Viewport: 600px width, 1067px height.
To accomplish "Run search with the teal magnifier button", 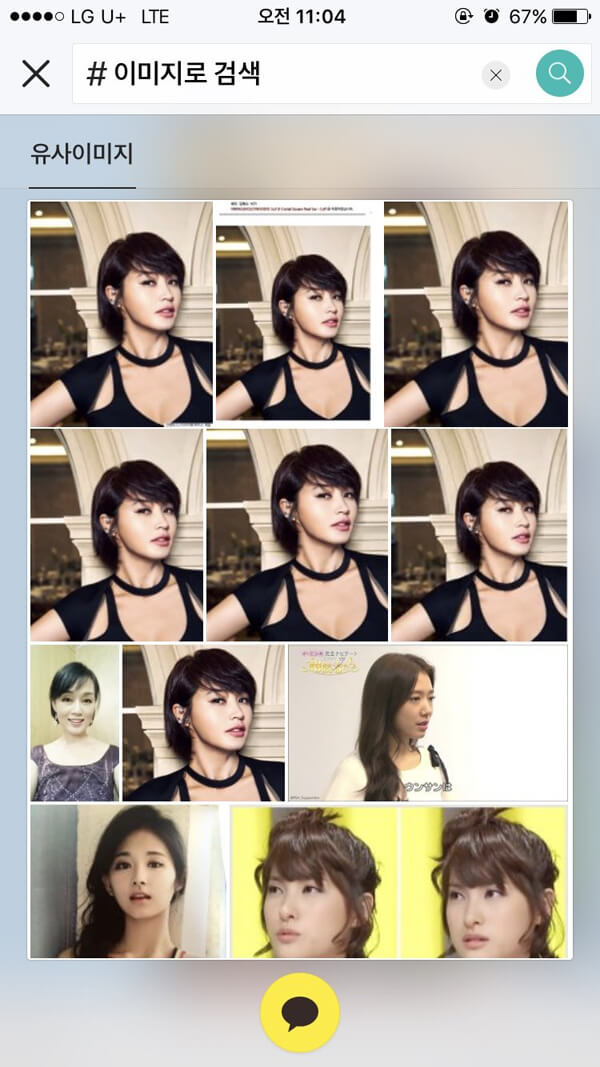I will (559, 73).
